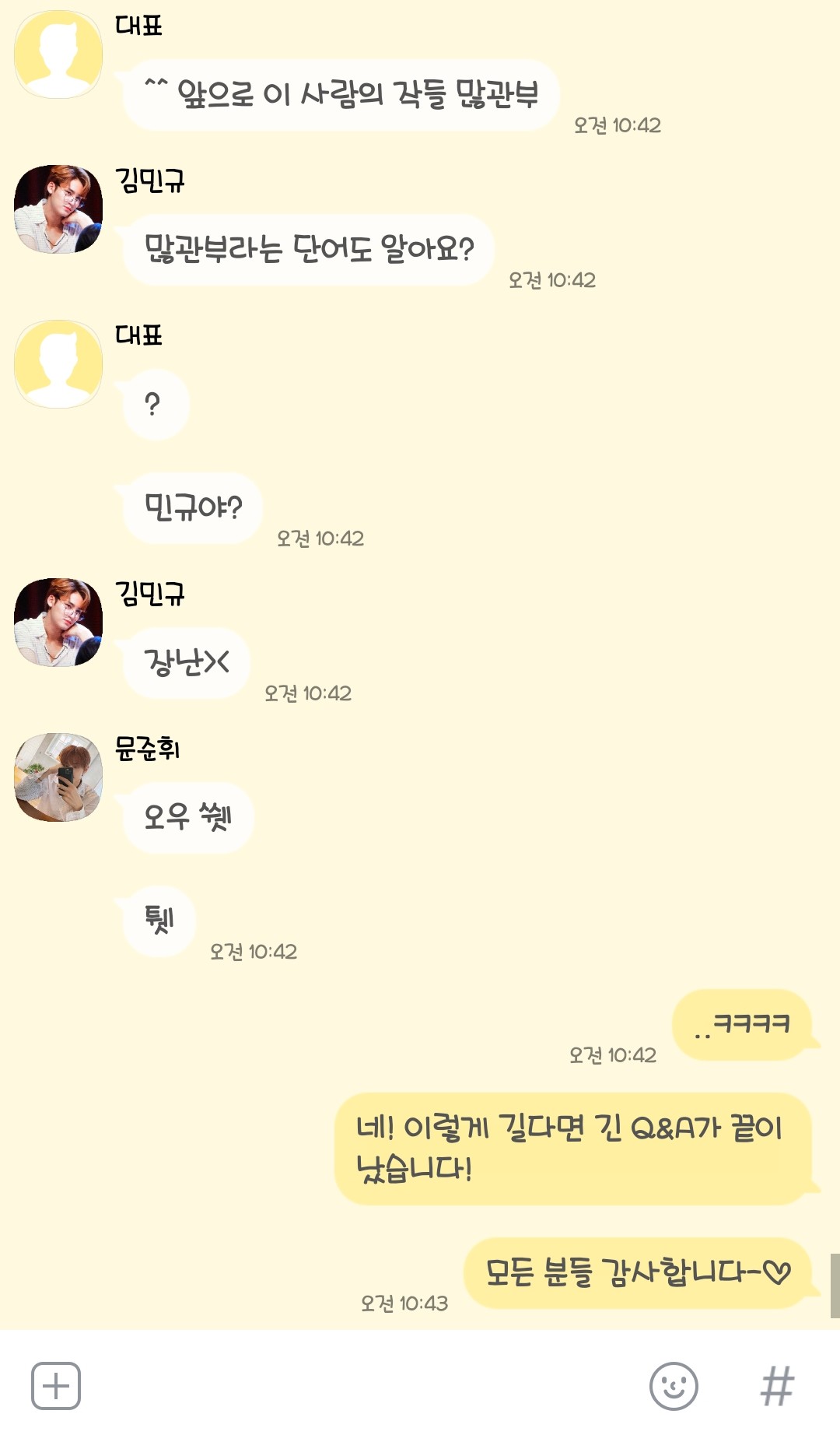Open the emoticon picker
This screenshot has height=1442, width=840.
[x=674, y=1386]
